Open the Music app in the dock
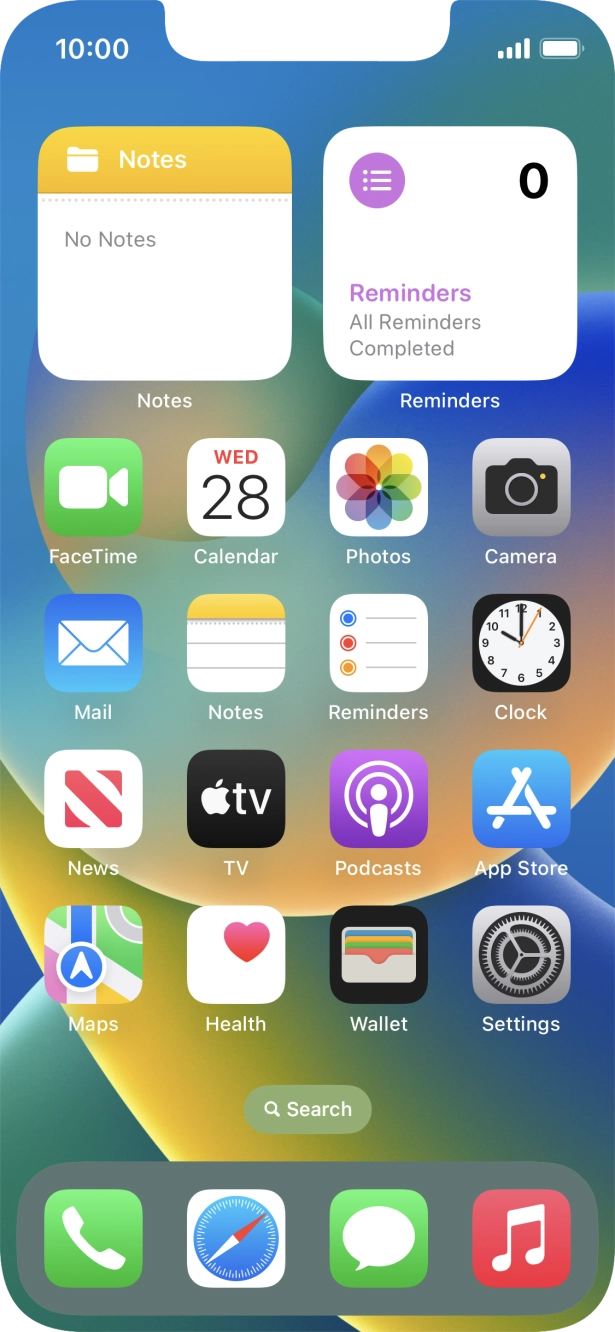Screen dimensions: 615x1332 pos(521,1238)
